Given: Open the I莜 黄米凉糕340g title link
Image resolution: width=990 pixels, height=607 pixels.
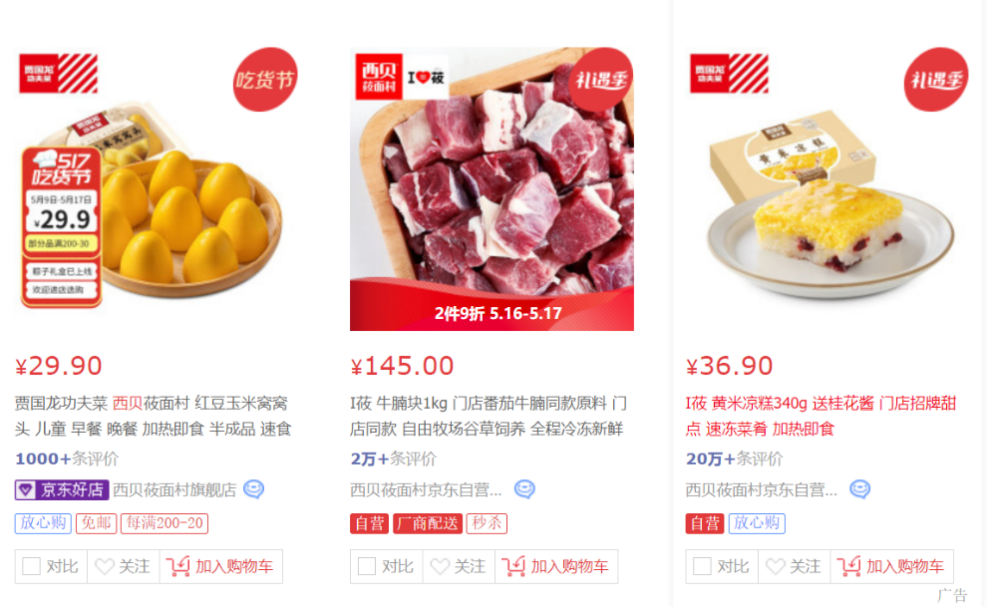Looking at the screenshot, I should tap(820, 416).
